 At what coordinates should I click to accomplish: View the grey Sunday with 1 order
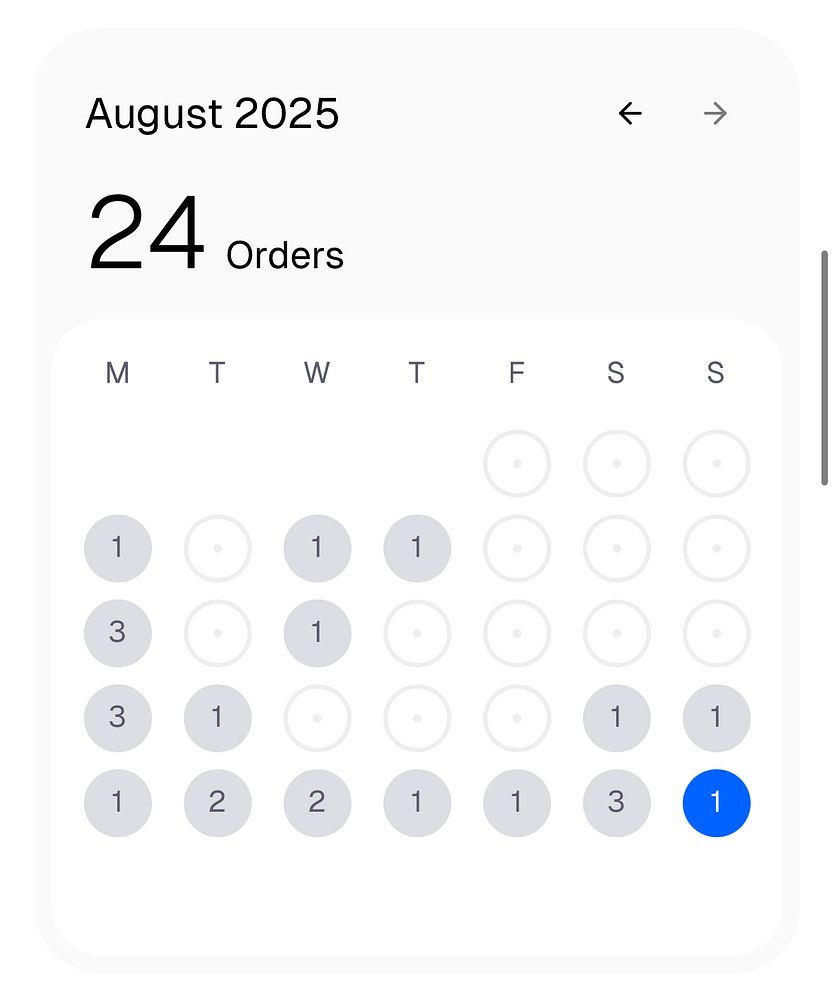click(716, 717)
